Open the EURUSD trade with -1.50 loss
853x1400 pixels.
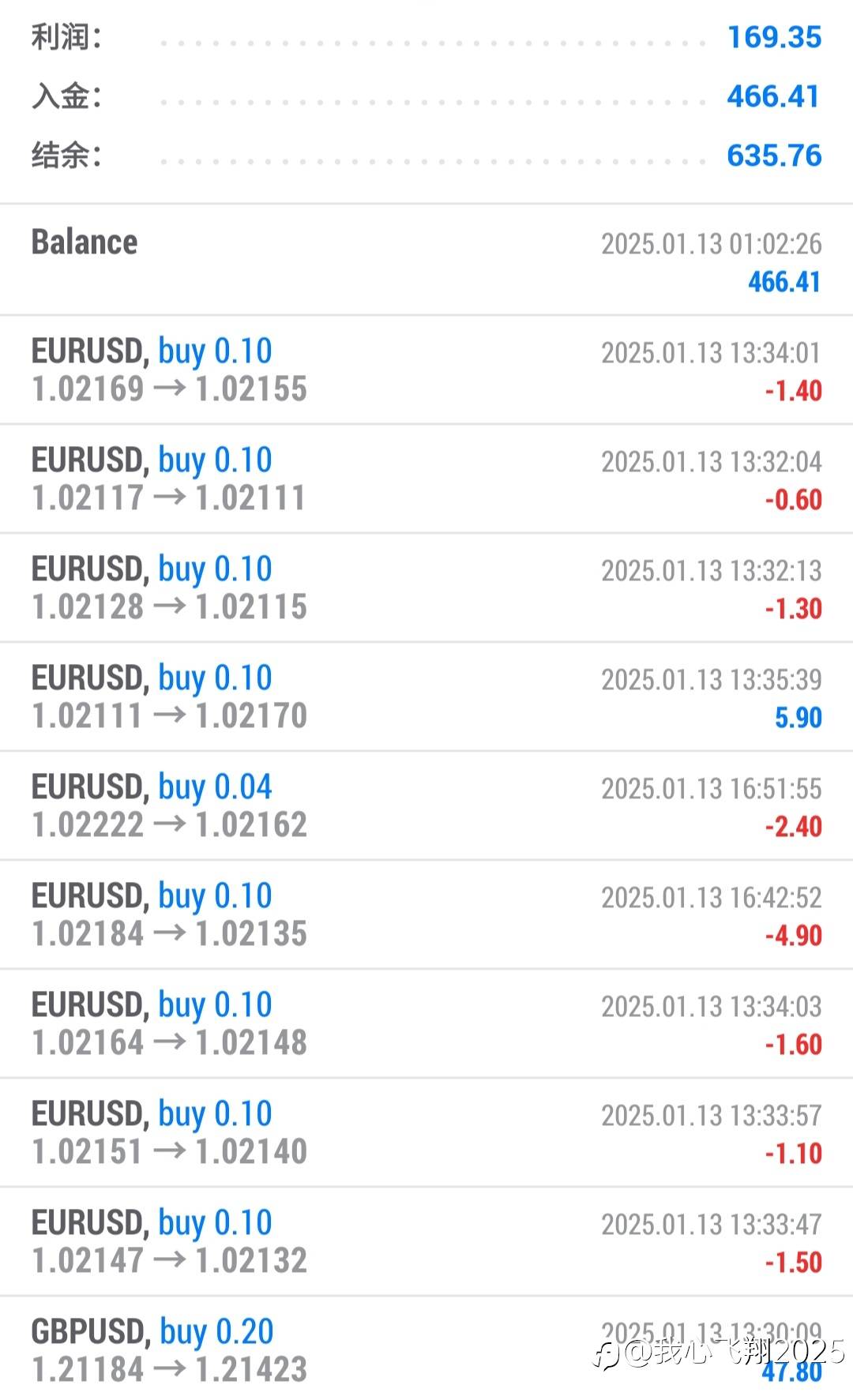[x=426, y=1241]
